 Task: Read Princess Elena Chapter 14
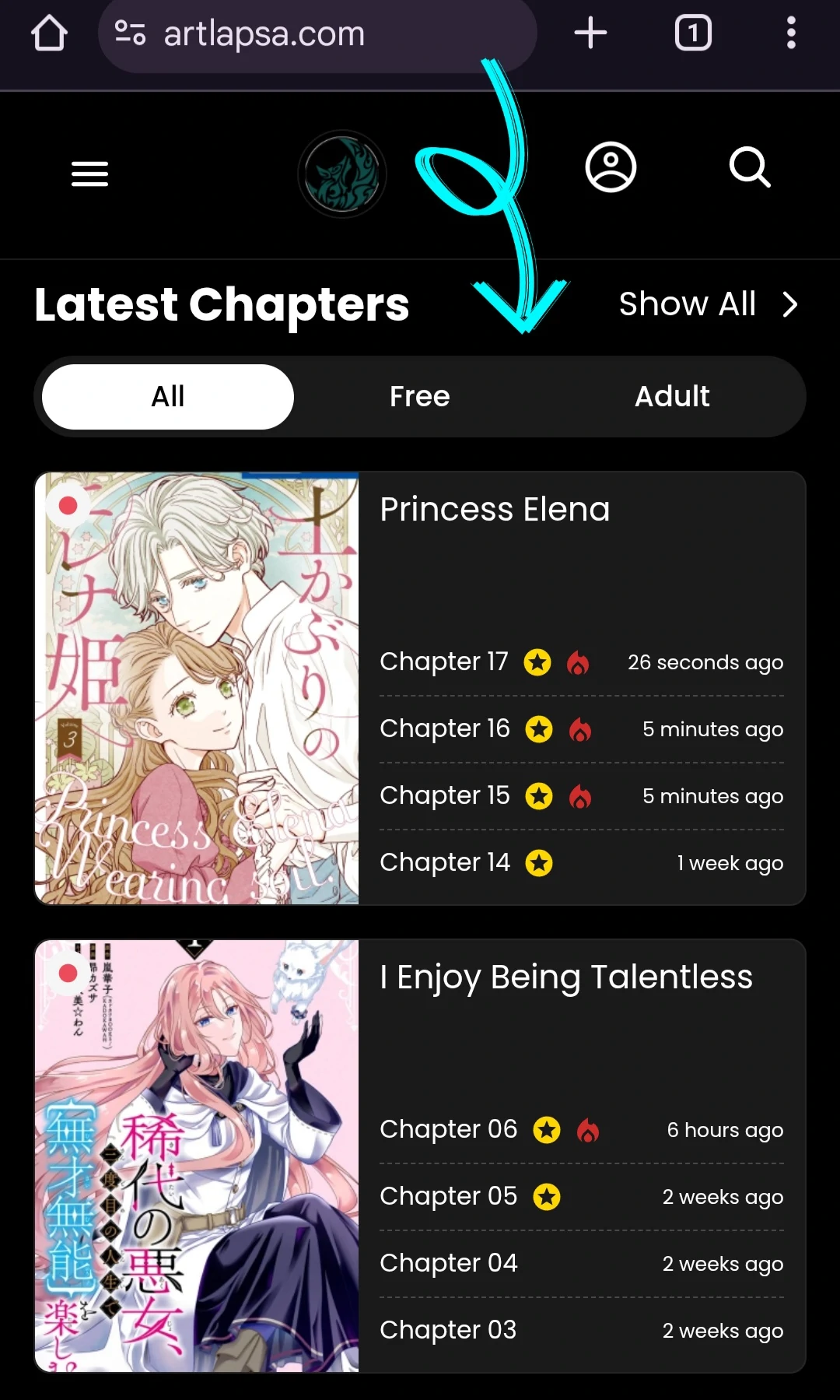point(444,863)
